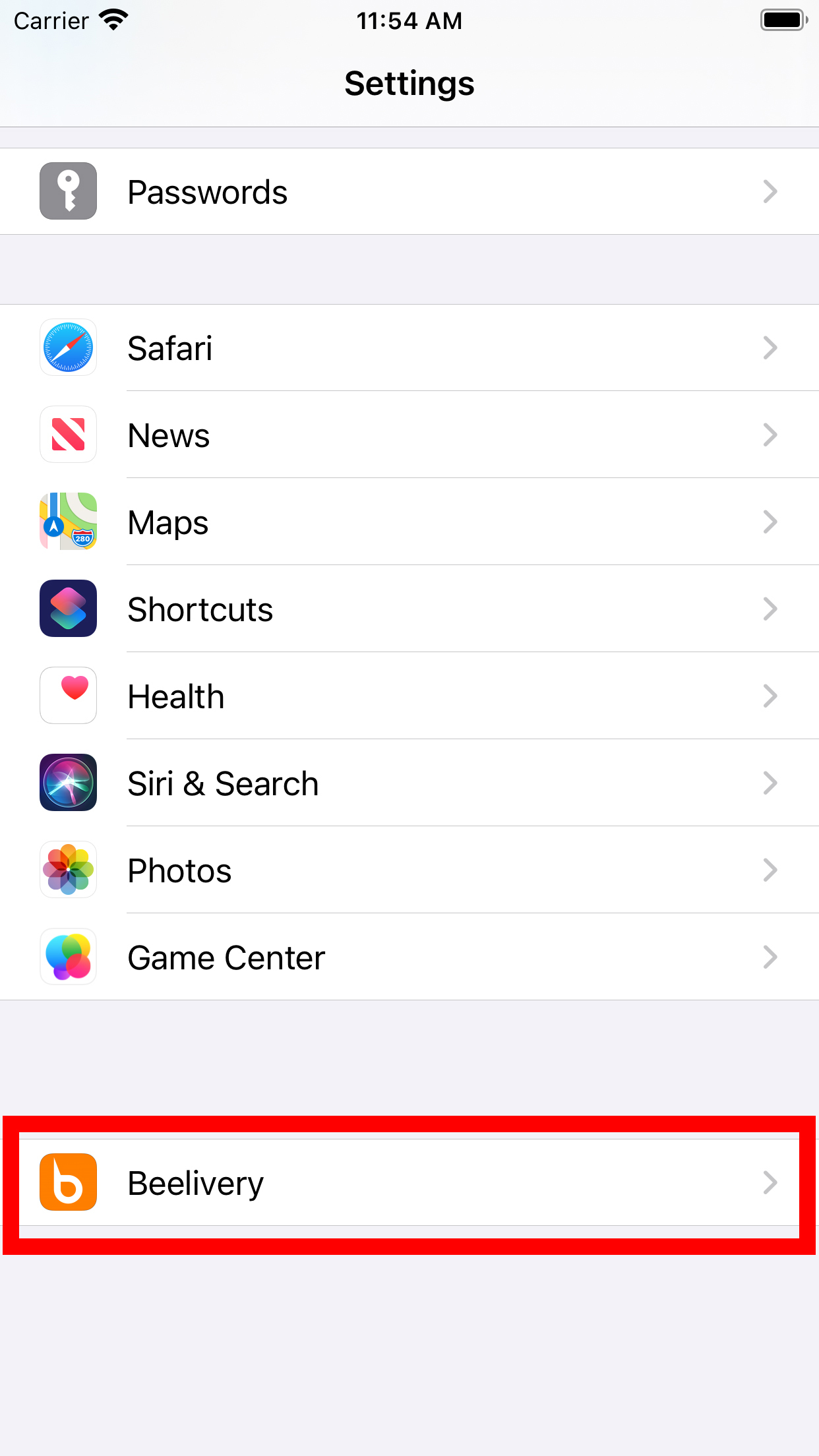The height and width of the screenshot is (1456, 819).
Task: Go to Photos settings
Action: tap(409, 870)
